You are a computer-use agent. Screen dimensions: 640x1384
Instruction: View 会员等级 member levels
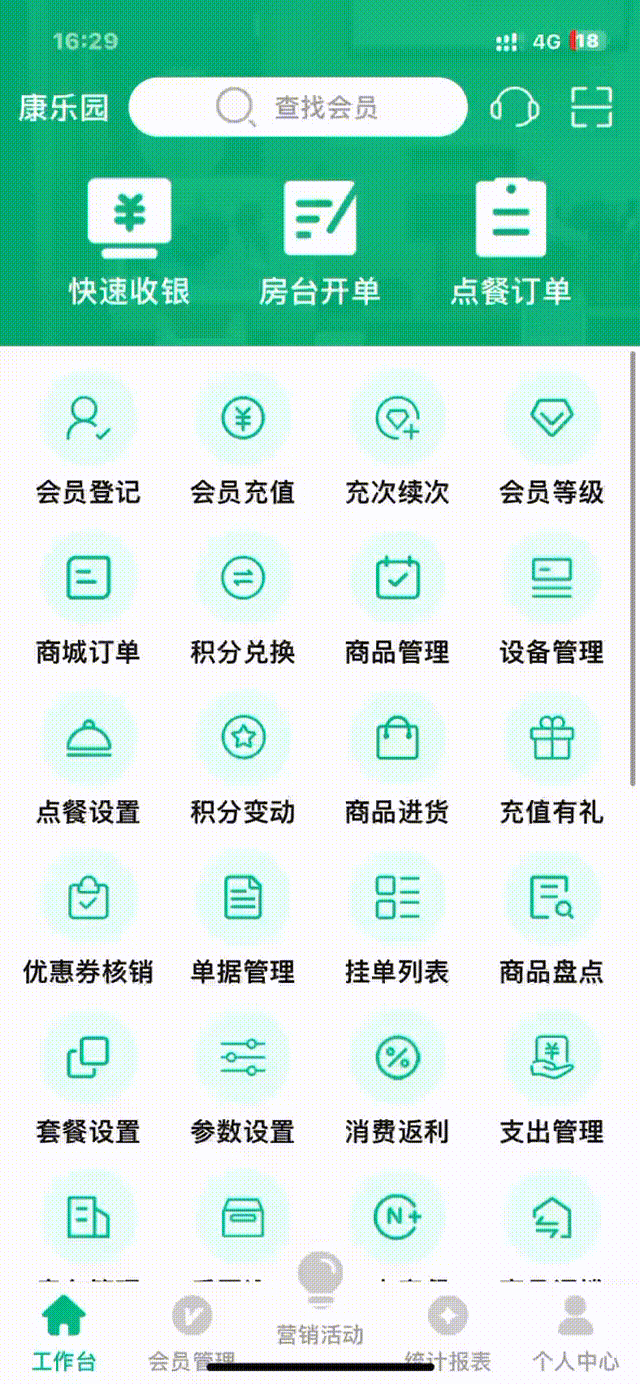pyautogui.click(x=552, y=442)
